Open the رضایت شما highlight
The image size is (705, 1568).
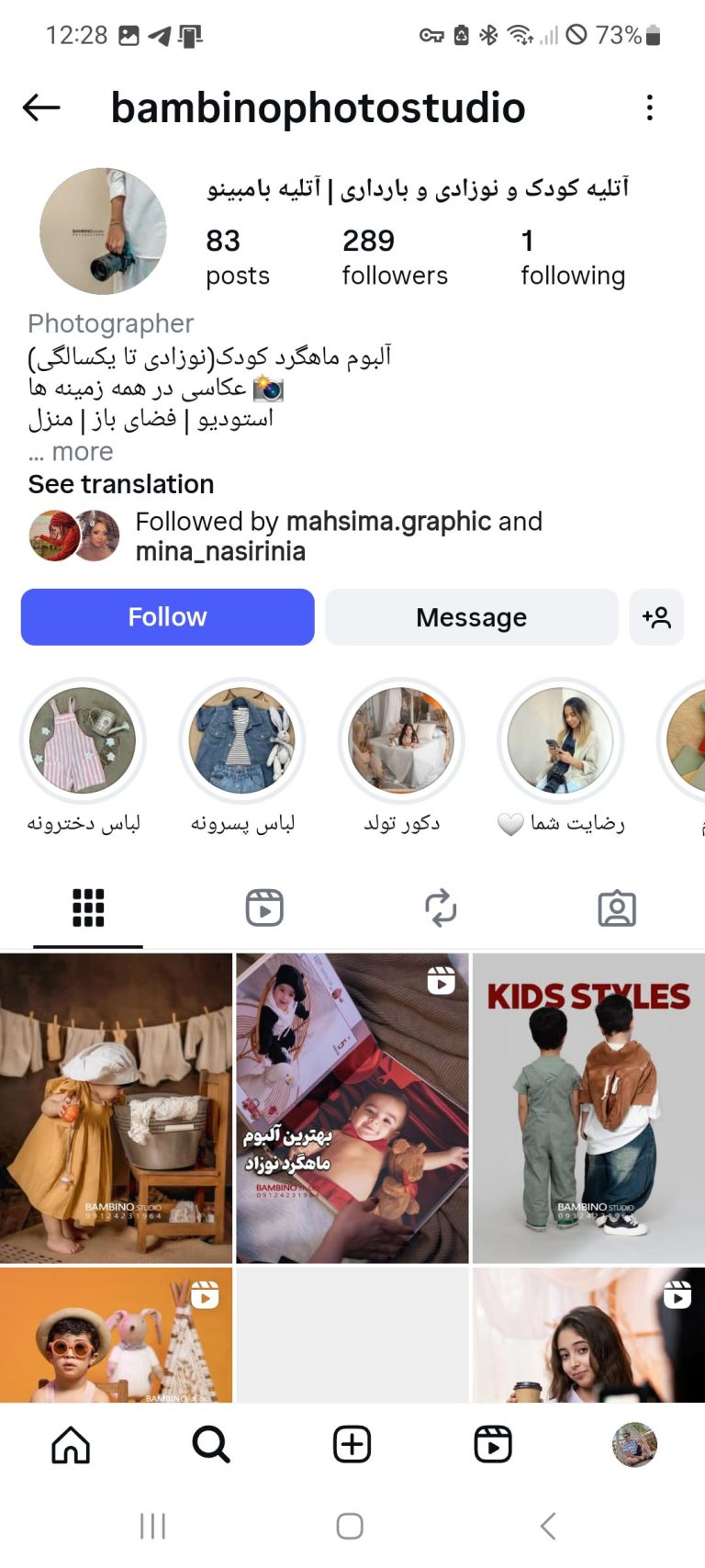pyautogui.click(x=561, y=740)
